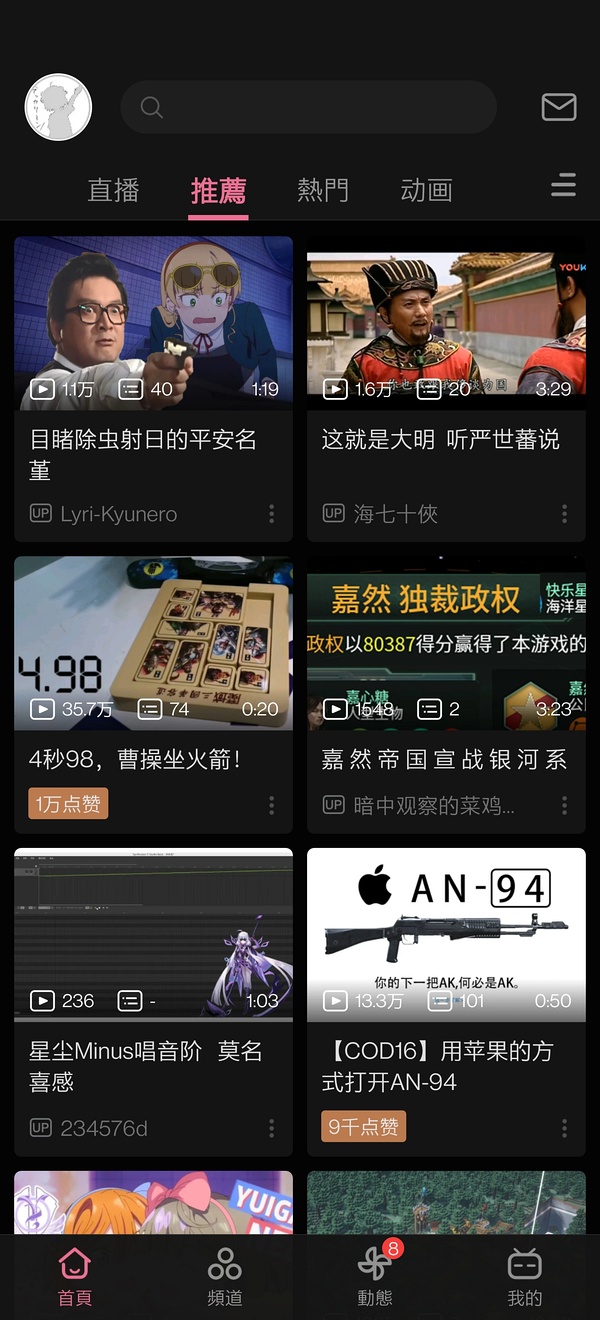
Task: Play the video 目睹除虫射日的平安名堇
Action: 153,323
